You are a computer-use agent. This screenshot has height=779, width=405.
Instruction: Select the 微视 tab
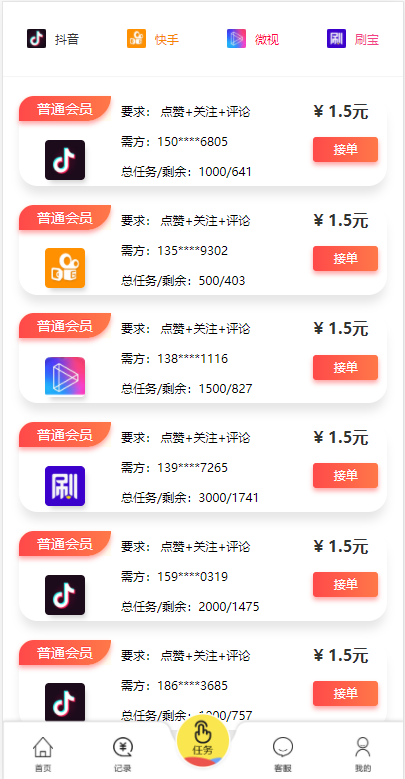click(x=252, y=39)
